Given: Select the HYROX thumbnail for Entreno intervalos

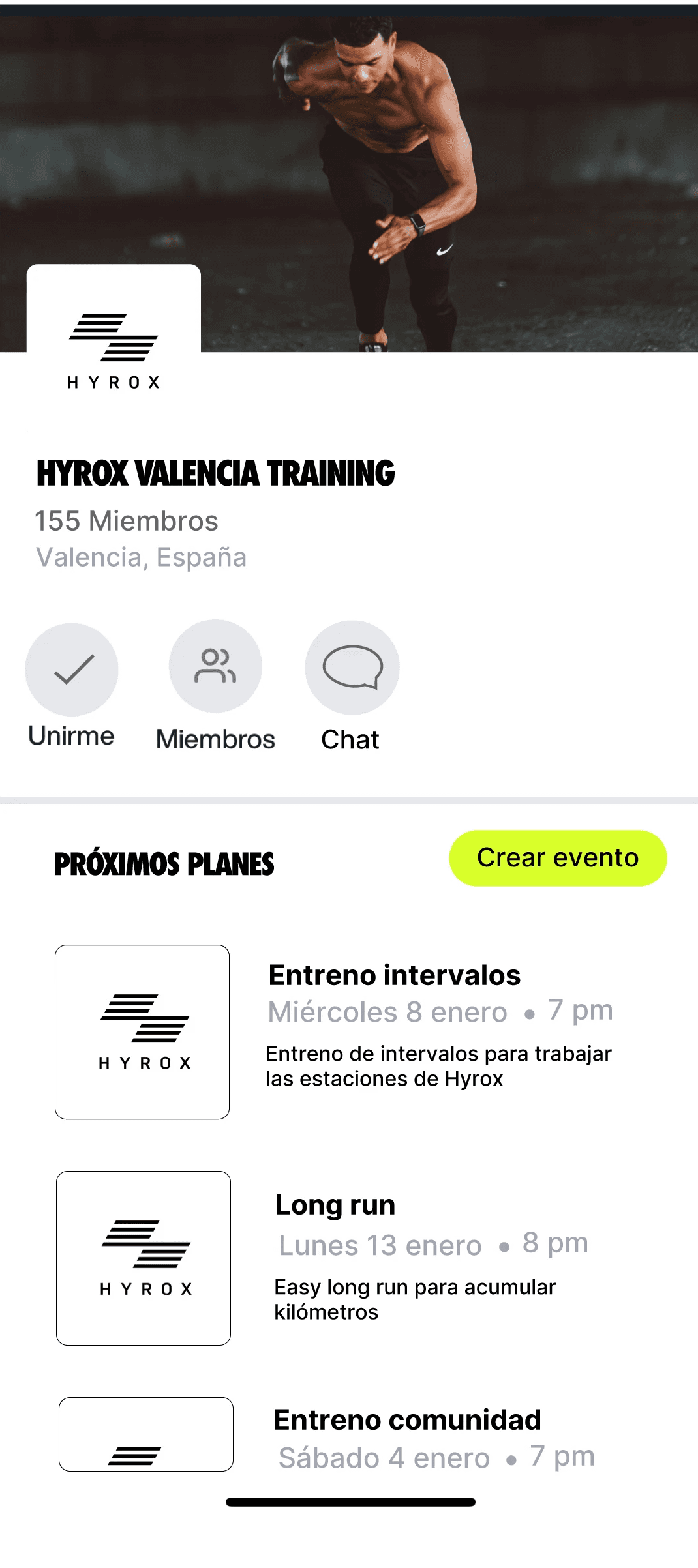Looking at the screenshot, I should (x=142, y=1030).
